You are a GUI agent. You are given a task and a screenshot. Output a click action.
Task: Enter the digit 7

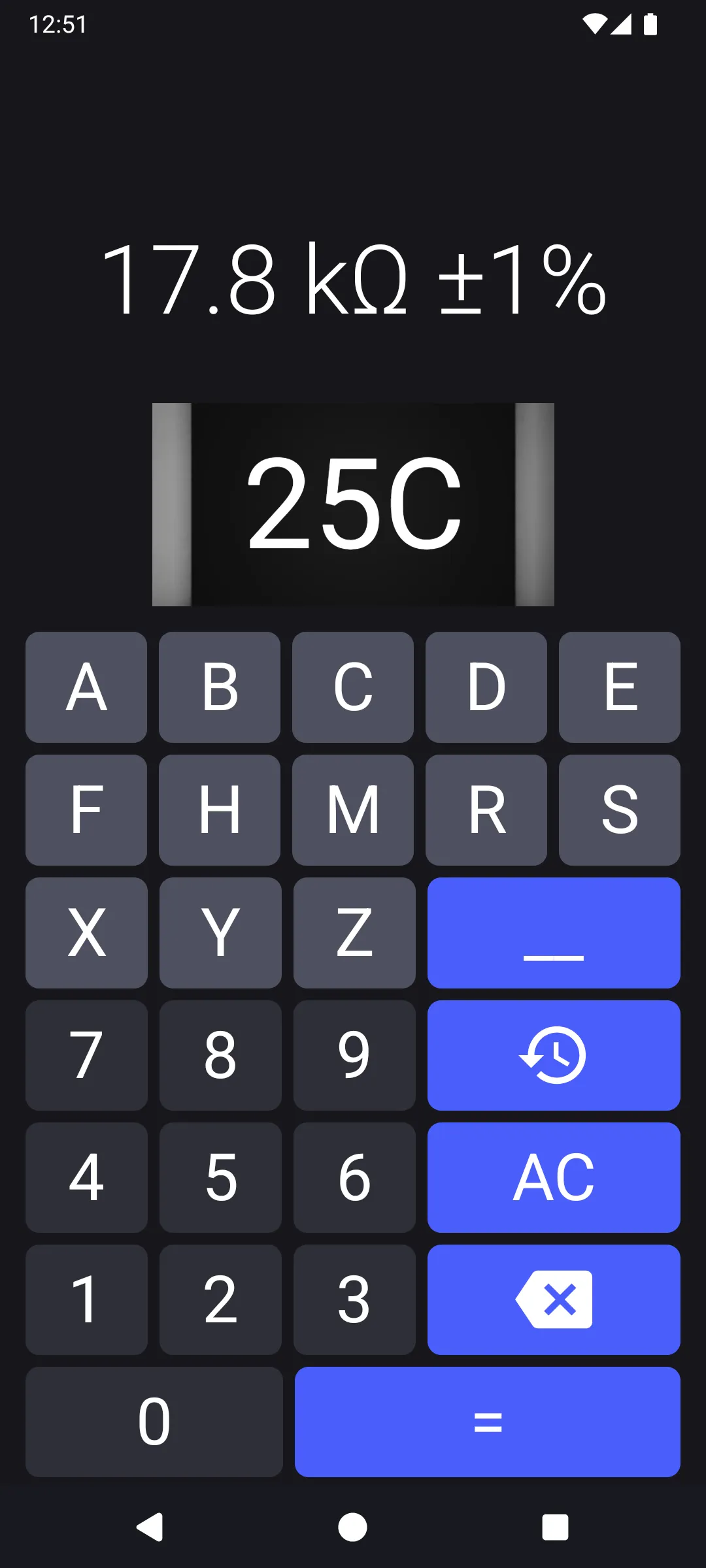click(86, 1055)
